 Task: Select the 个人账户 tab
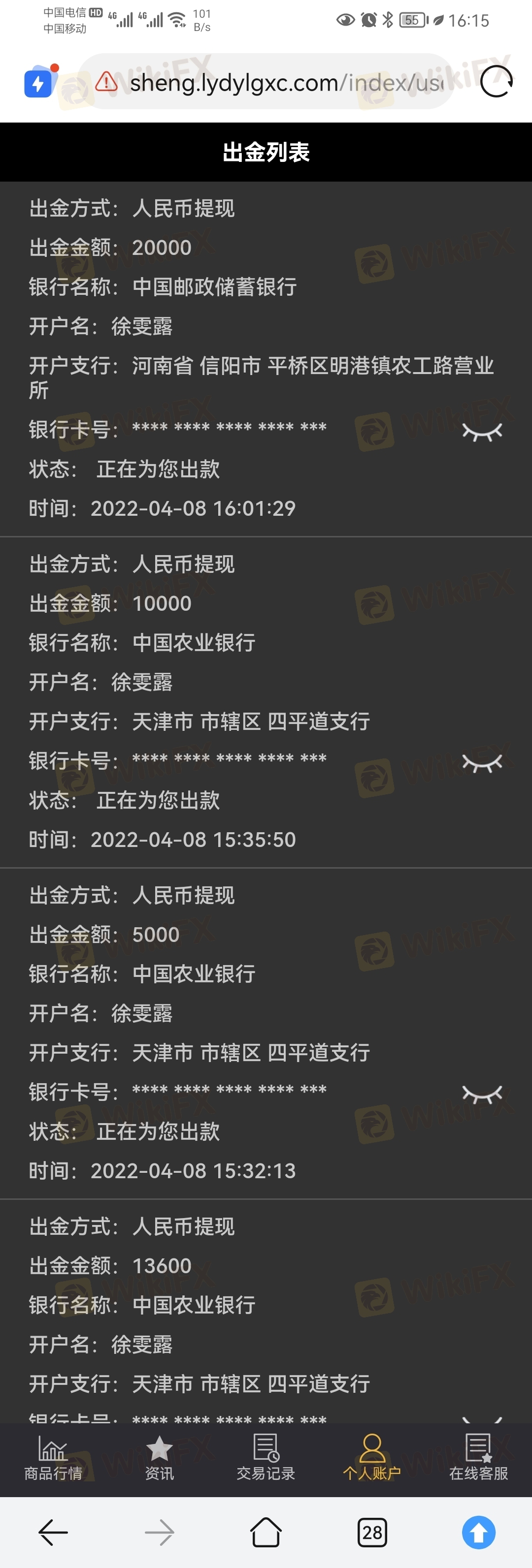(372, 1458)
